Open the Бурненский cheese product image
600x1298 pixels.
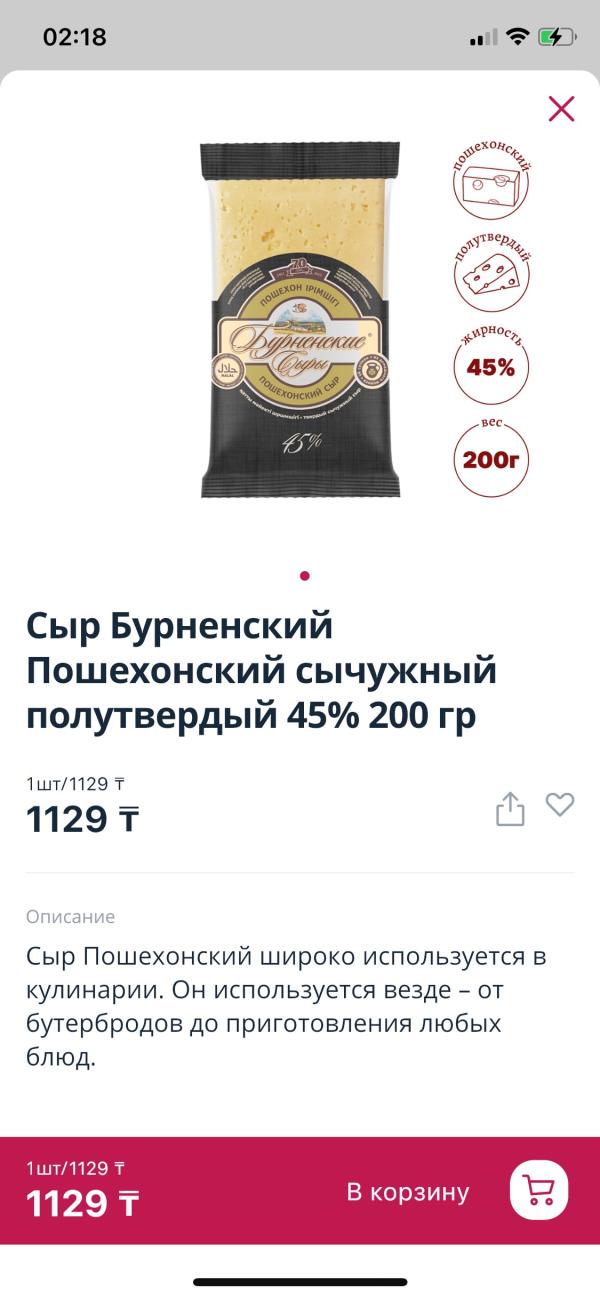[x=300, y=320]
